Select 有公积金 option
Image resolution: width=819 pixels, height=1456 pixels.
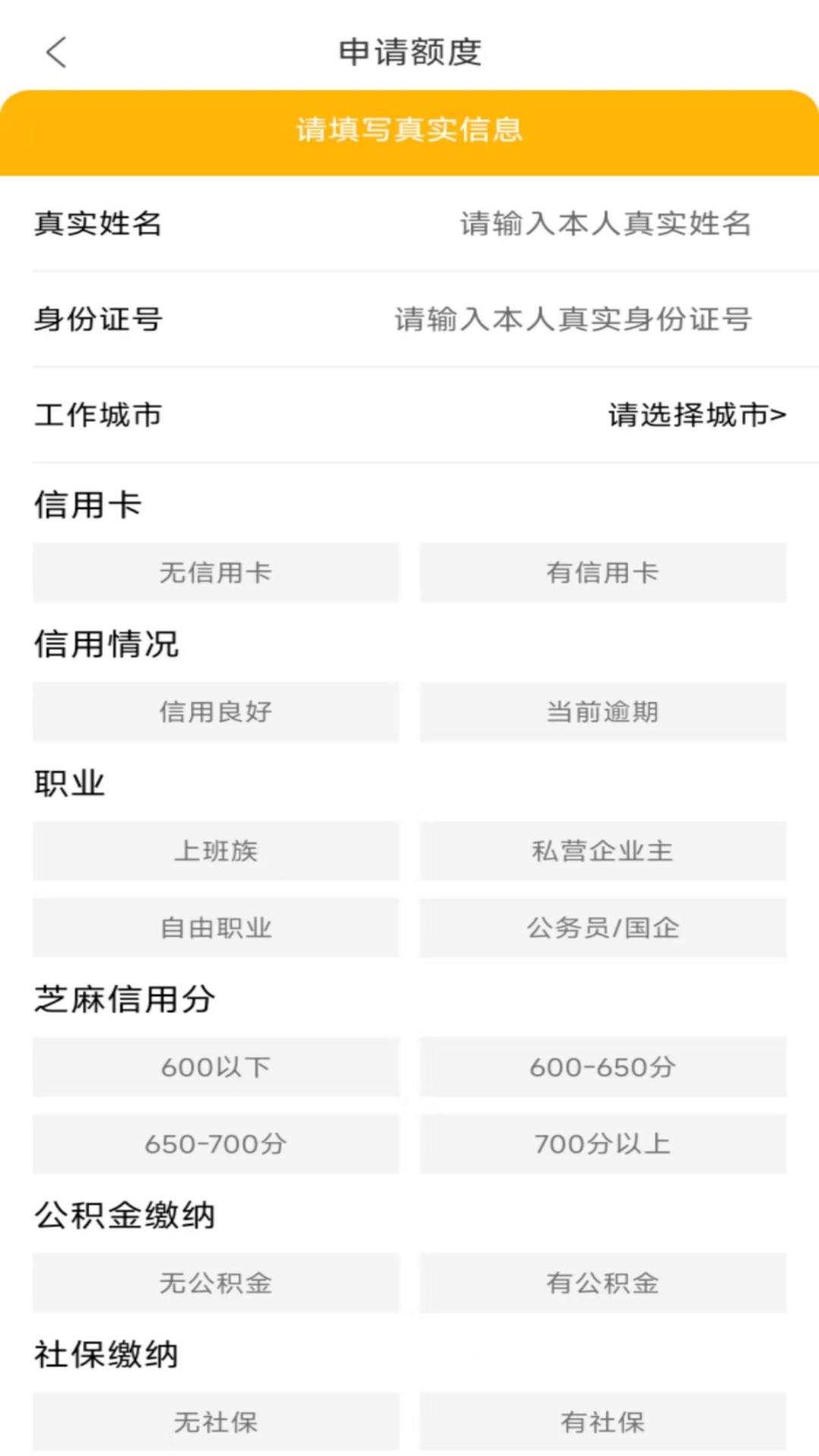(603, 1283)
